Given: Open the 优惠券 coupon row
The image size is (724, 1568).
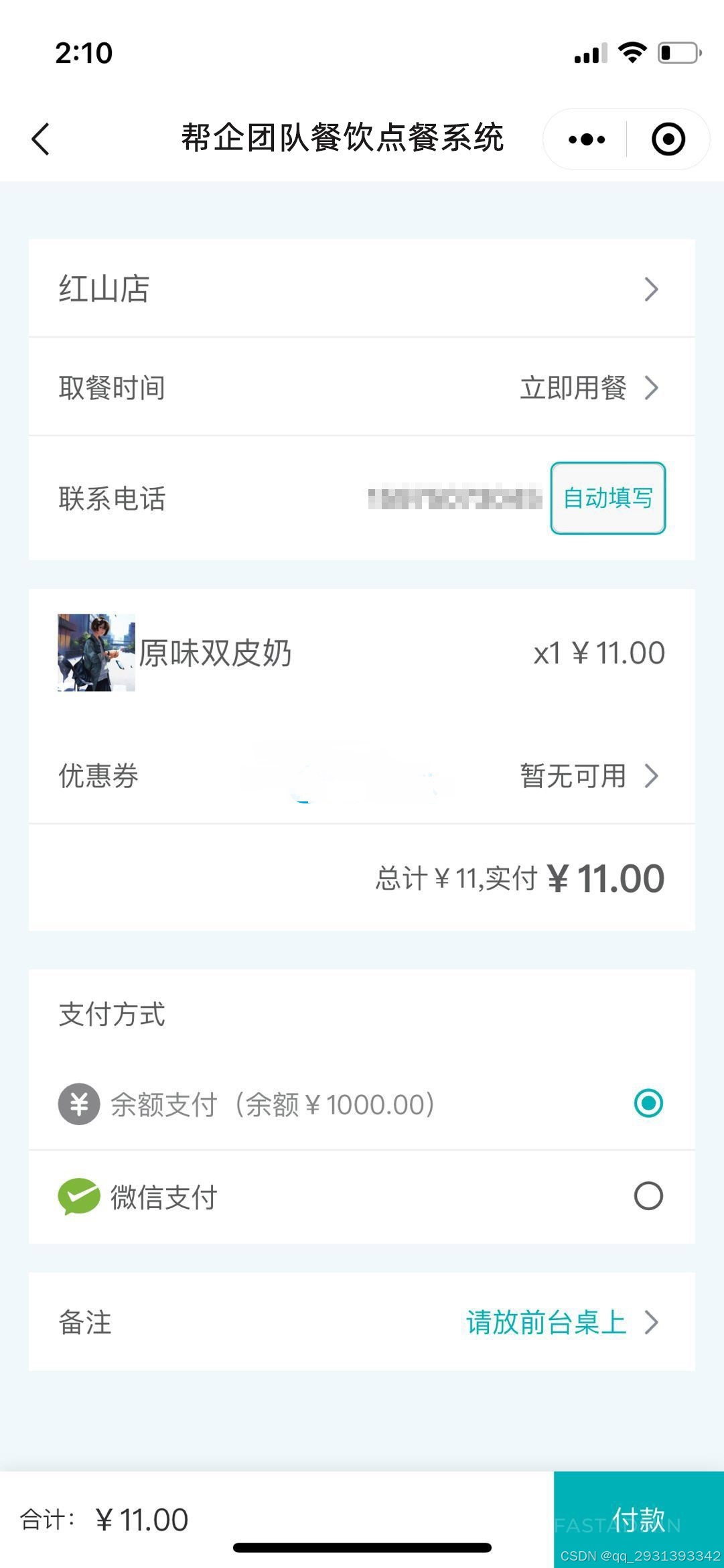Looking at the screenshot, I should tap(362, 776).
